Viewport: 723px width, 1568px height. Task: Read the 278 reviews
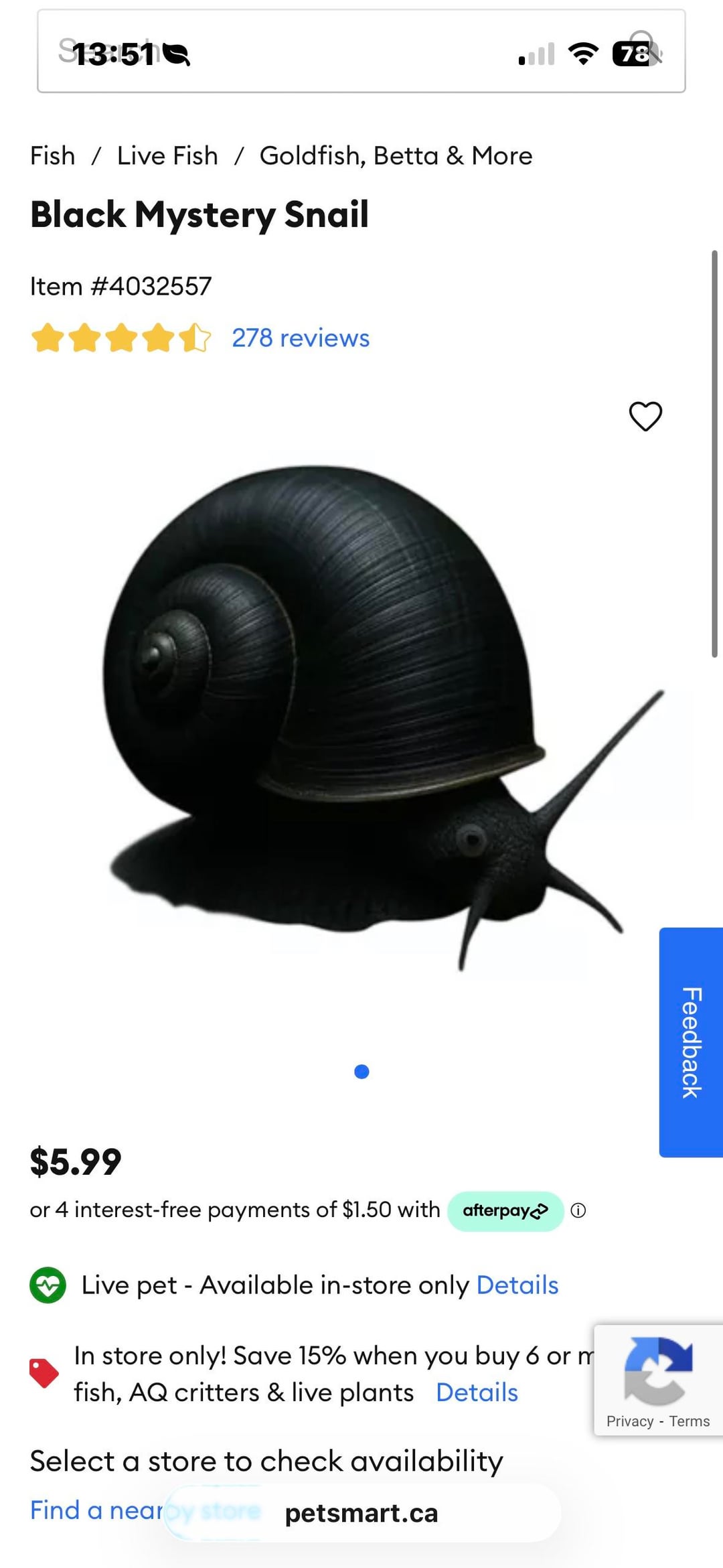click(x=301, y=338)
